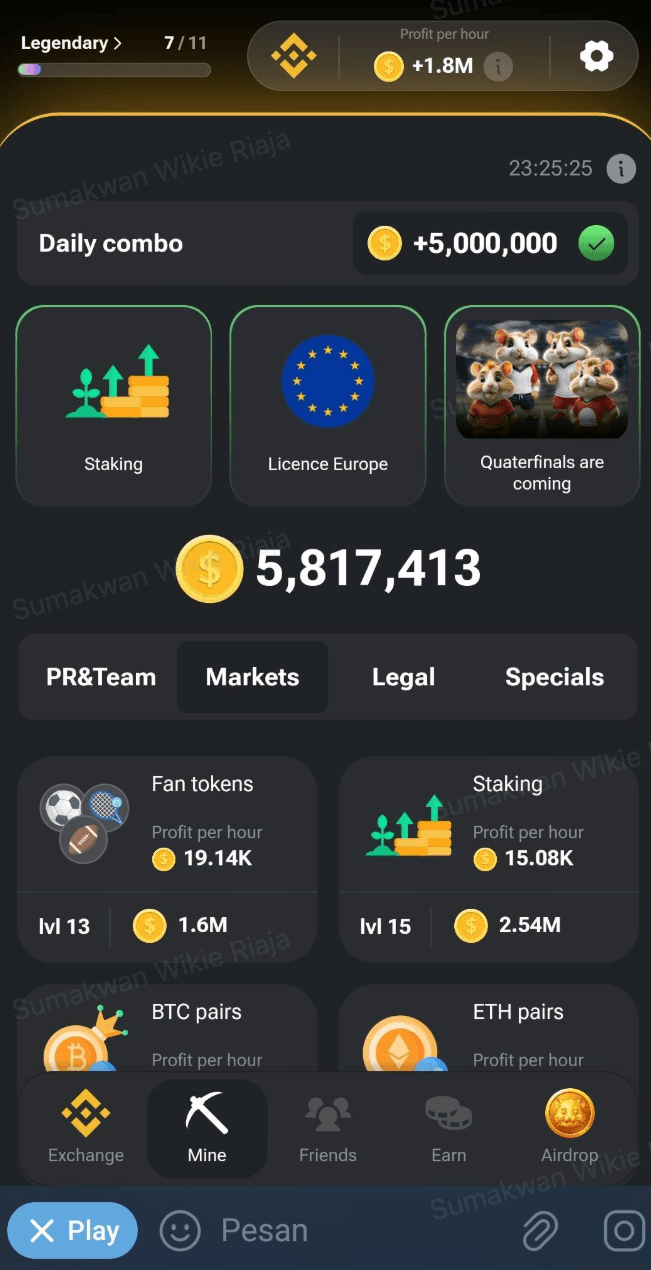Switch to the Legal tab
651x1270 pixels.
403,677
